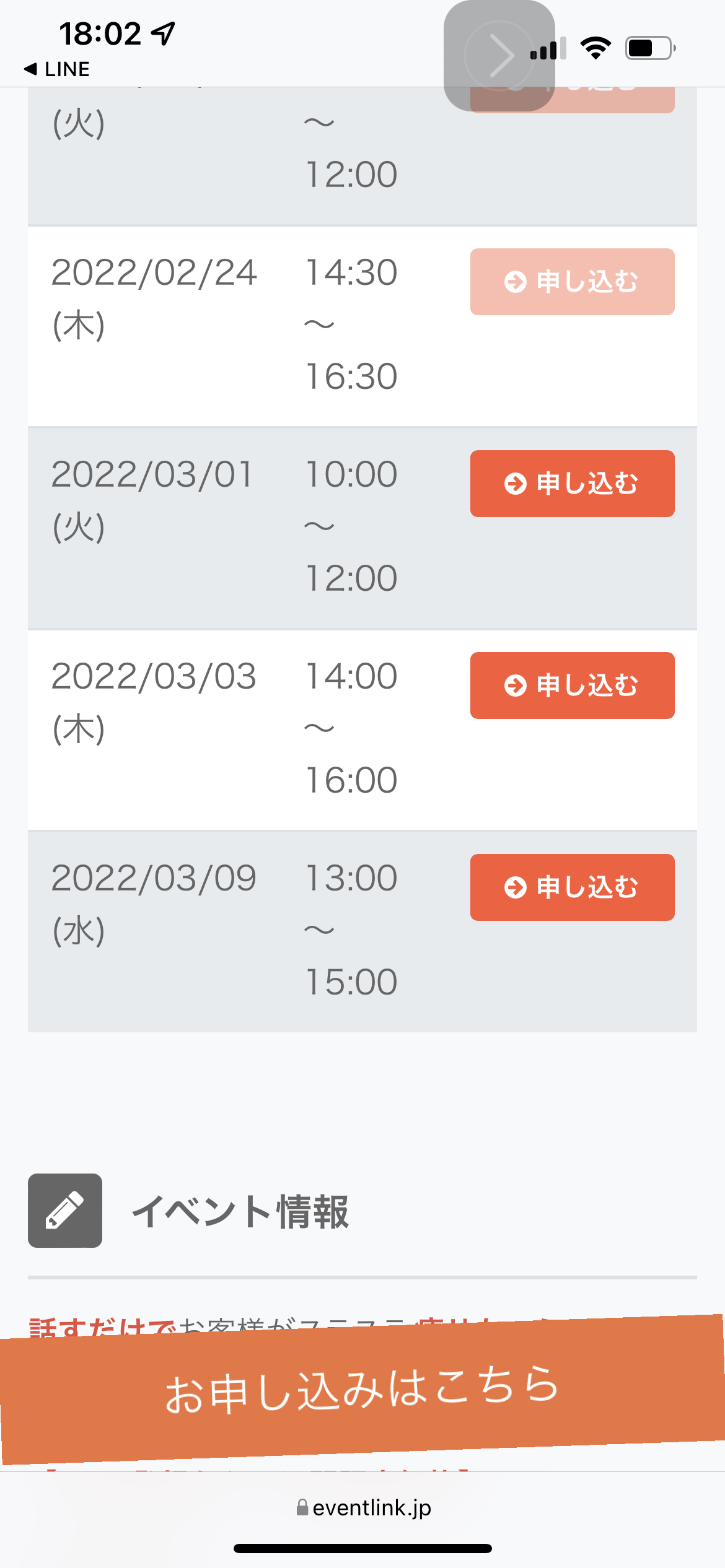Image resolution: width=725 pixels, height=1568 pixels.
Task: Apply for the 2022/02/24 14:30 session
Action: pyautogui.click(x=572, y=282)
